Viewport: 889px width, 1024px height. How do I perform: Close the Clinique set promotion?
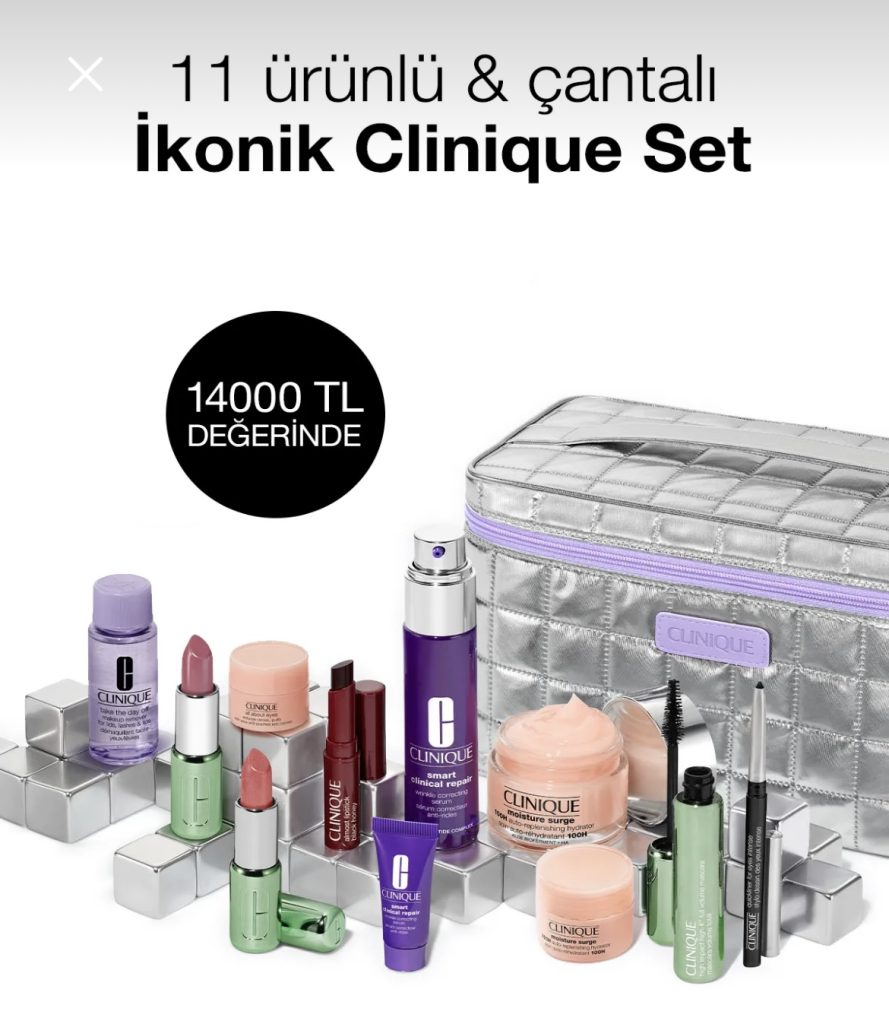click(85, 75)
